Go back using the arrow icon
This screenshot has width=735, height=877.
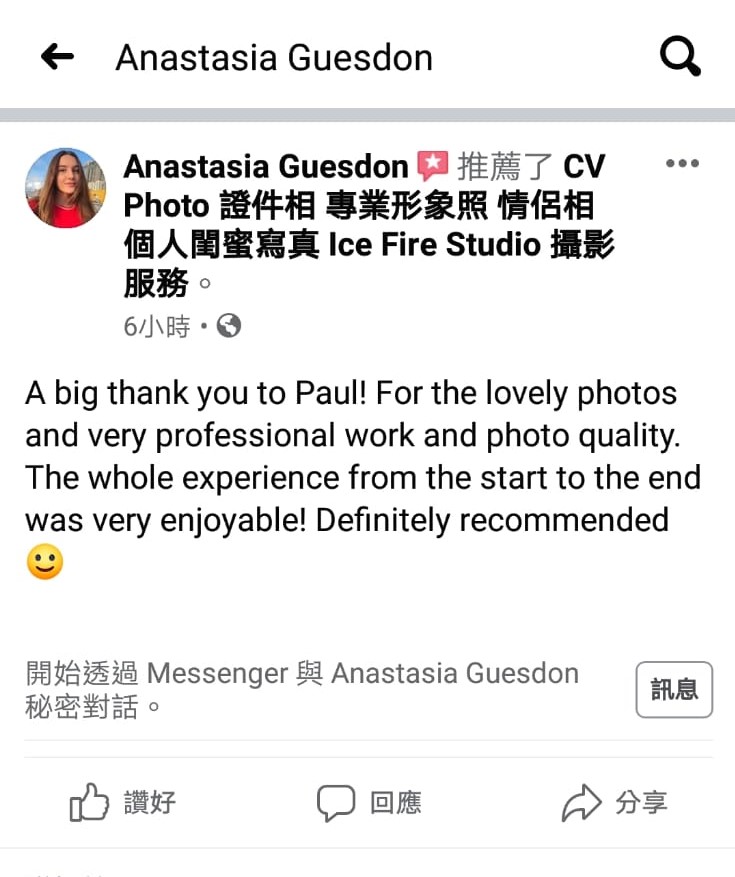(x=58, y=57)
